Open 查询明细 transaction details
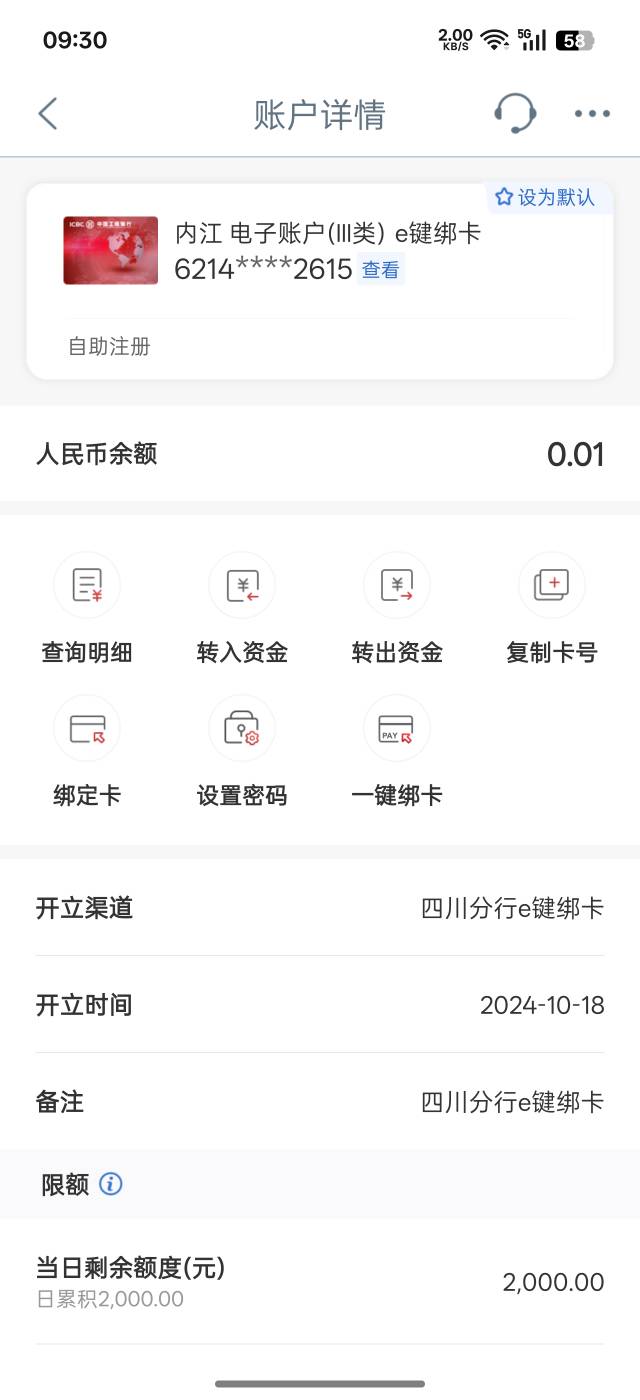The image size is (640, 1400). coord(87,609)
